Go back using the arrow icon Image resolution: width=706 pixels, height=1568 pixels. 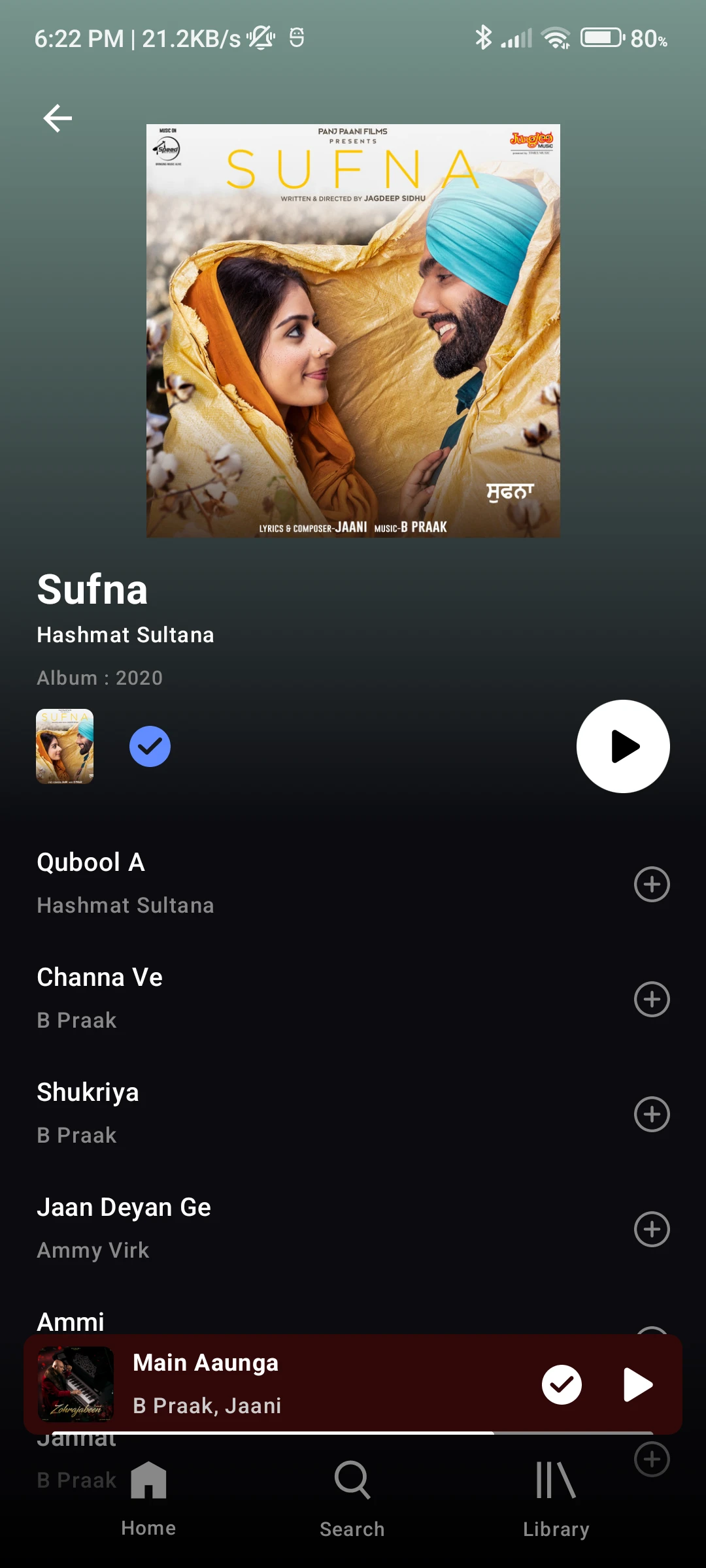click(58, 118)
